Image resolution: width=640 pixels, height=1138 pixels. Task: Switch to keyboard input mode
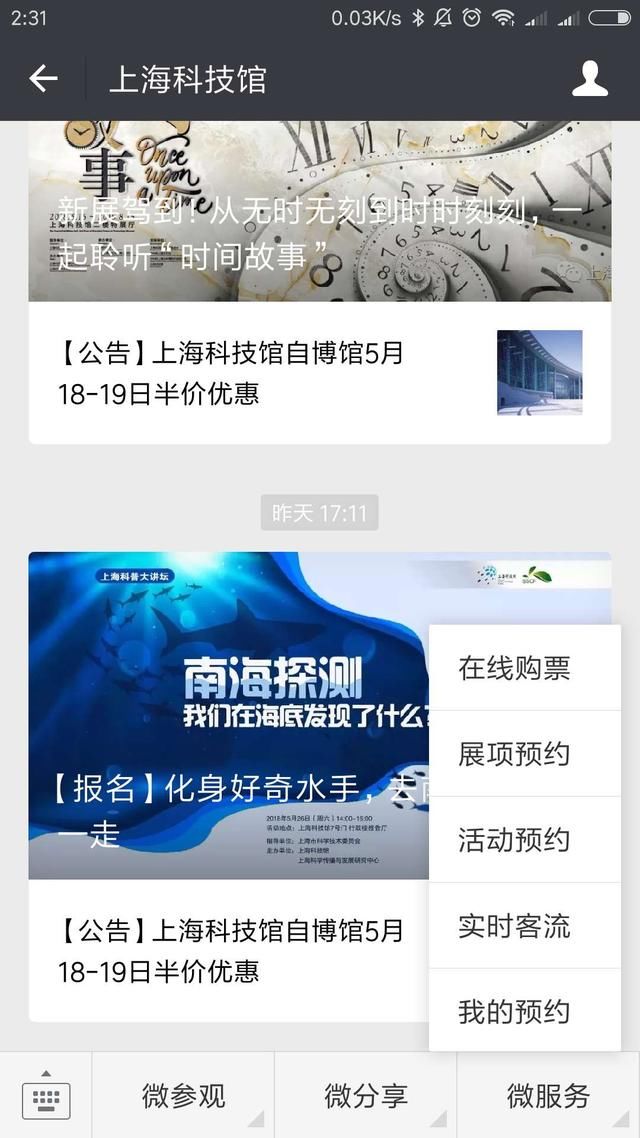pos(45,1096)
